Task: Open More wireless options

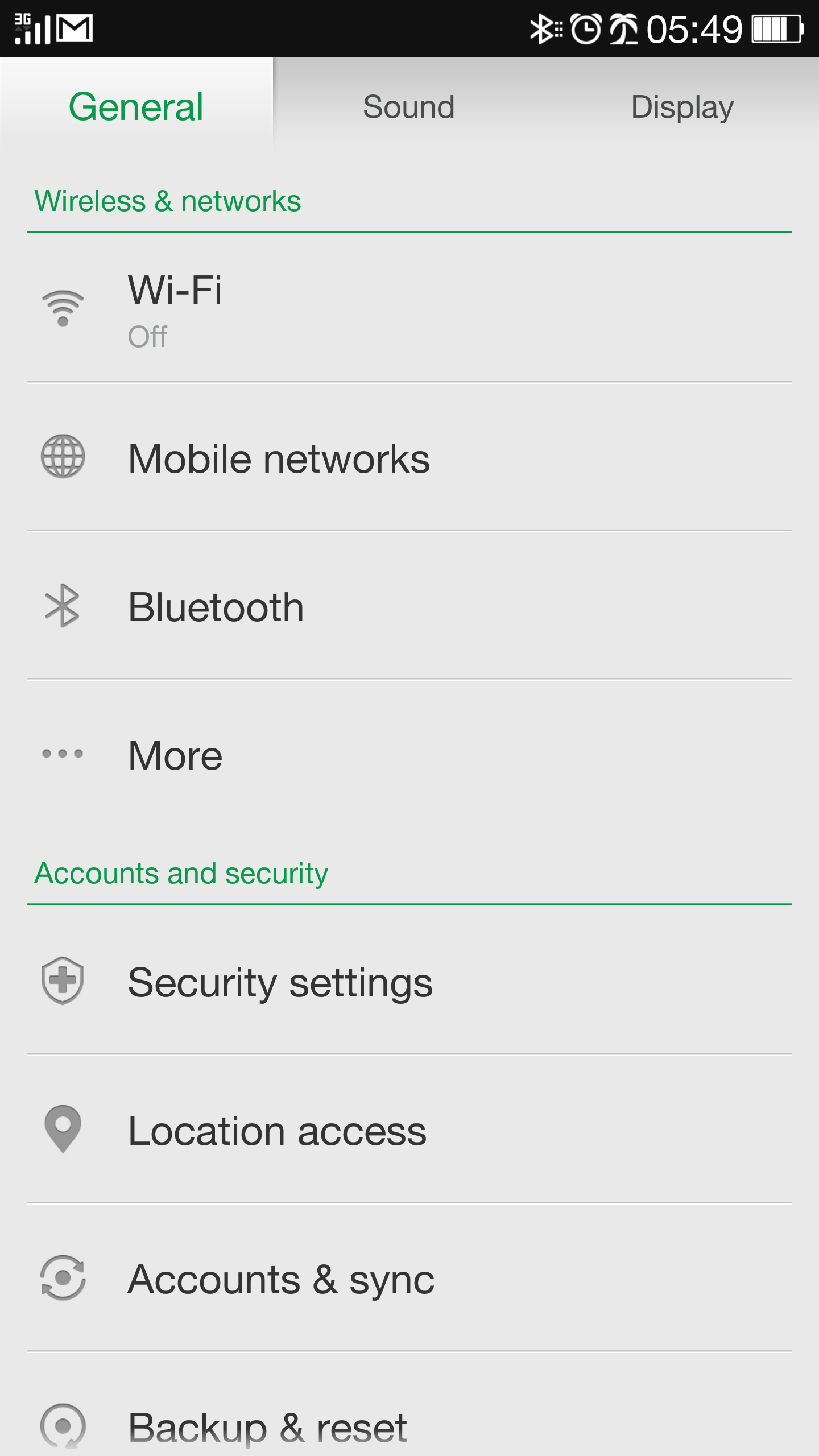Action: click(409, 754)
